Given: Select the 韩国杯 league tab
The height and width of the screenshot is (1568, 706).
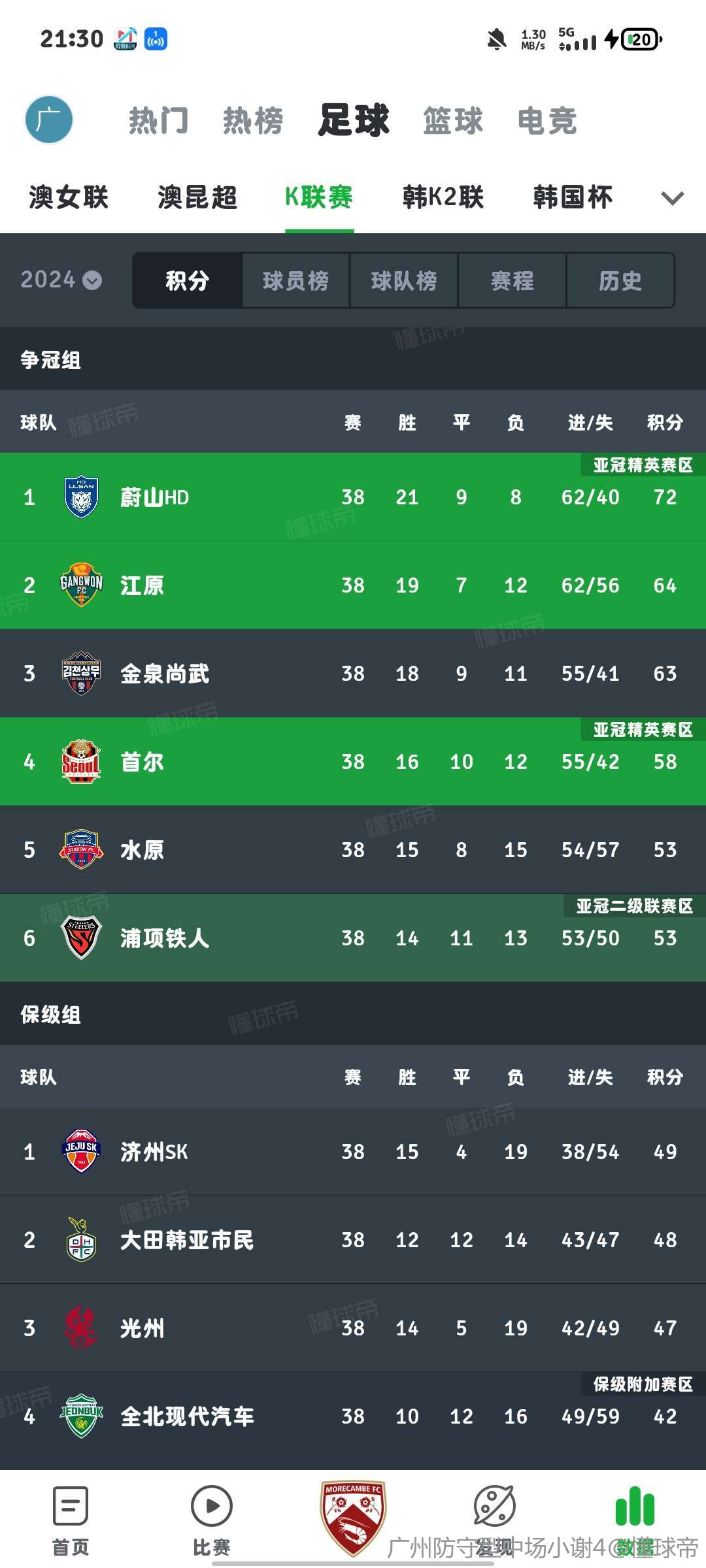Looking at the screenshot, I should 573,197.
